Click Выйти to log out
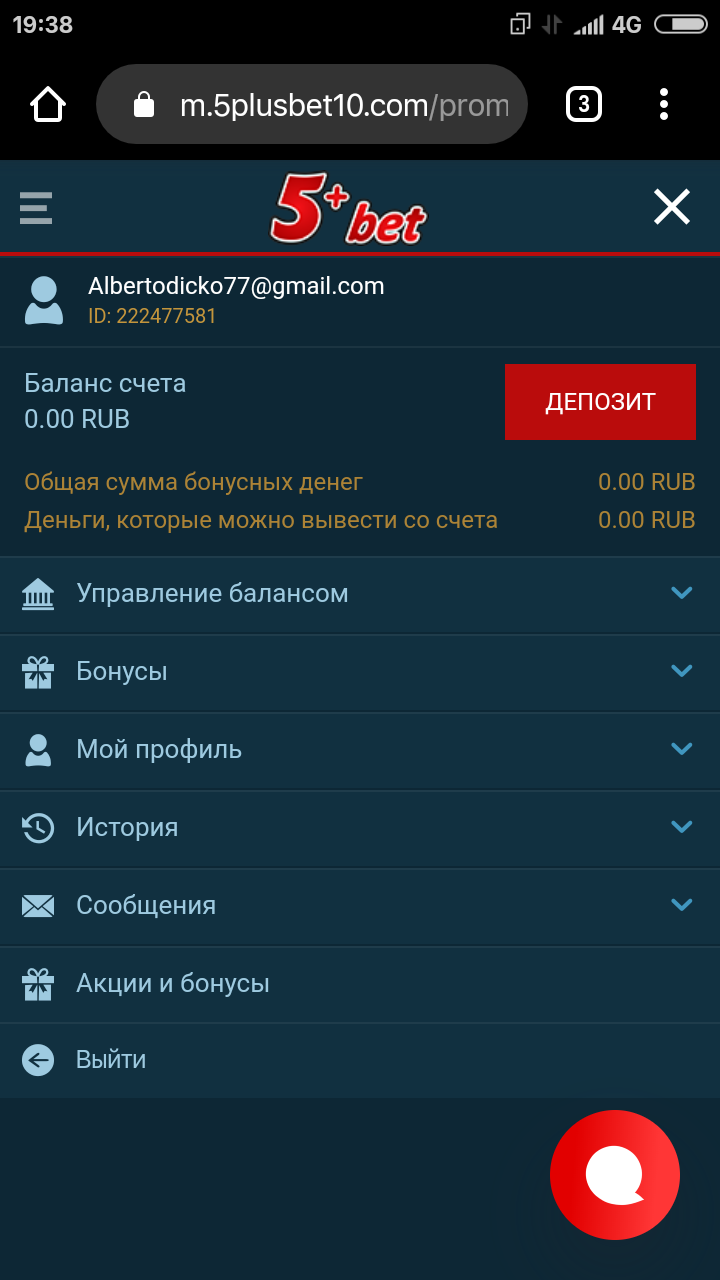 [113, 1059]
